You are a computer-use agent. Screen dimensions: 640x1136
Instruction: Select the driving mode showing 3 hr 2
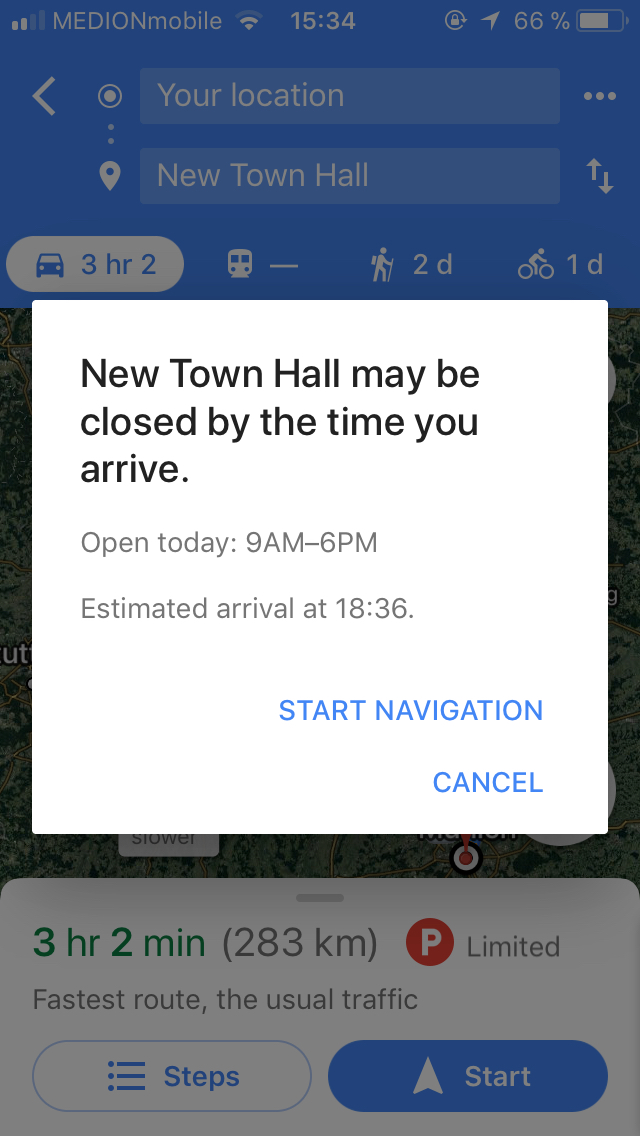(95, 264)
